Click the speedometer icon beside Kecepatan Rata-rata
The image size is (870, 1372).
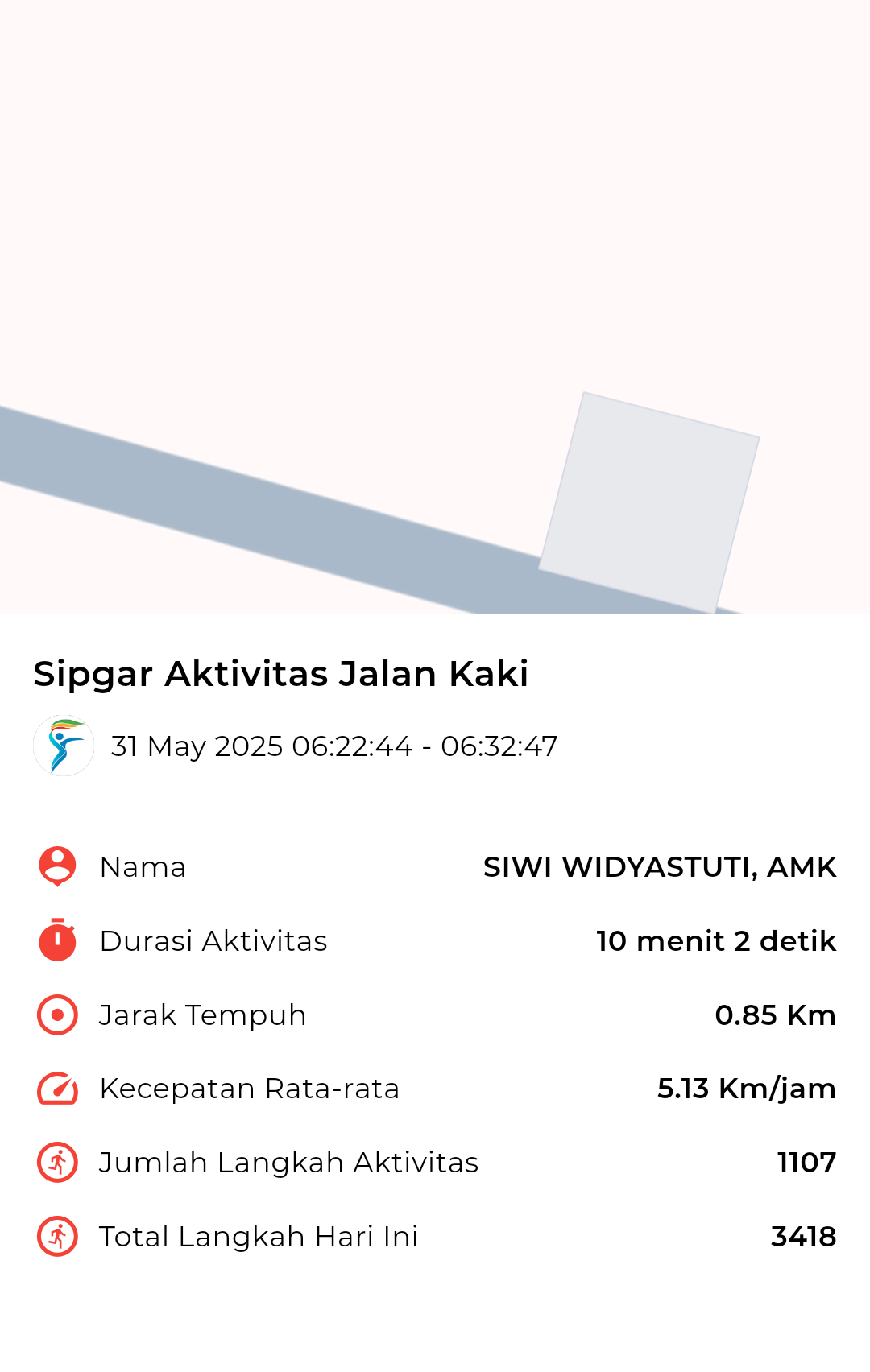[x=56, y=1088]
